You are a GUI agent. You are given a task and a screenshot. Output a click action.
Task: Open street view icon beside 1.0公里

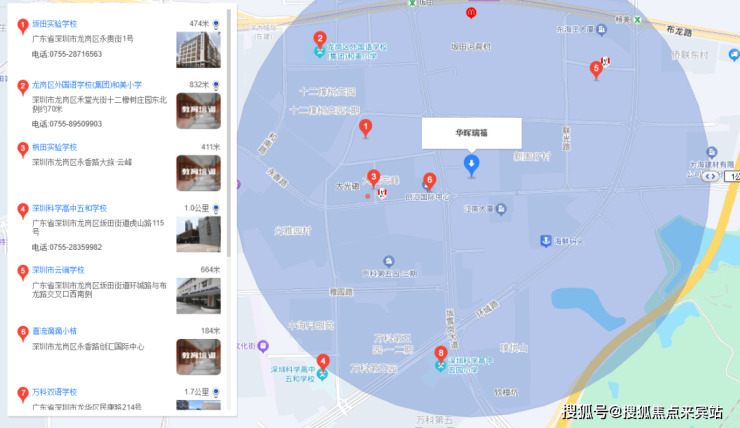(216, 209)
